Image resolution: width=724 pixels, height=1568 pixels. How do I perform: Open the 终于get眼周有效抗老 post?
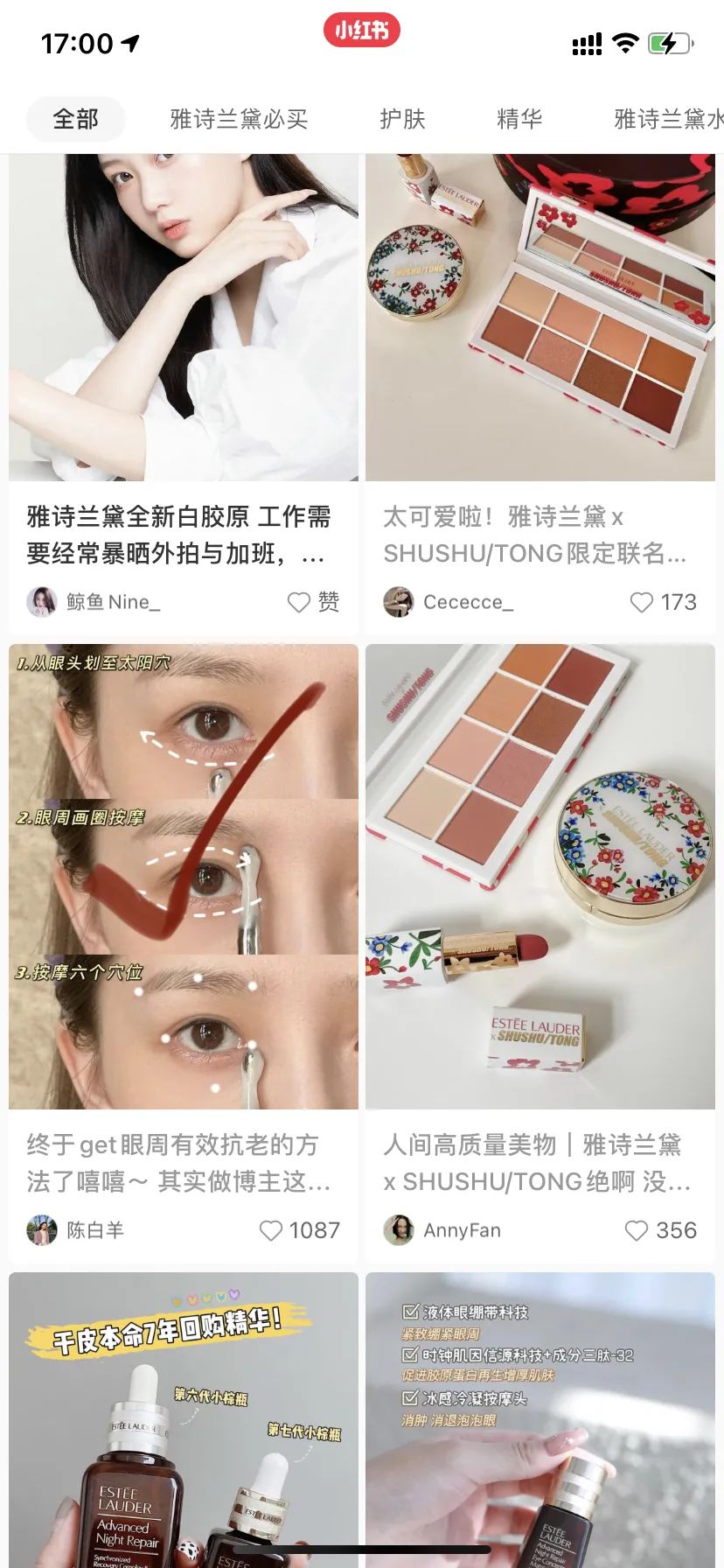[184, 877]
